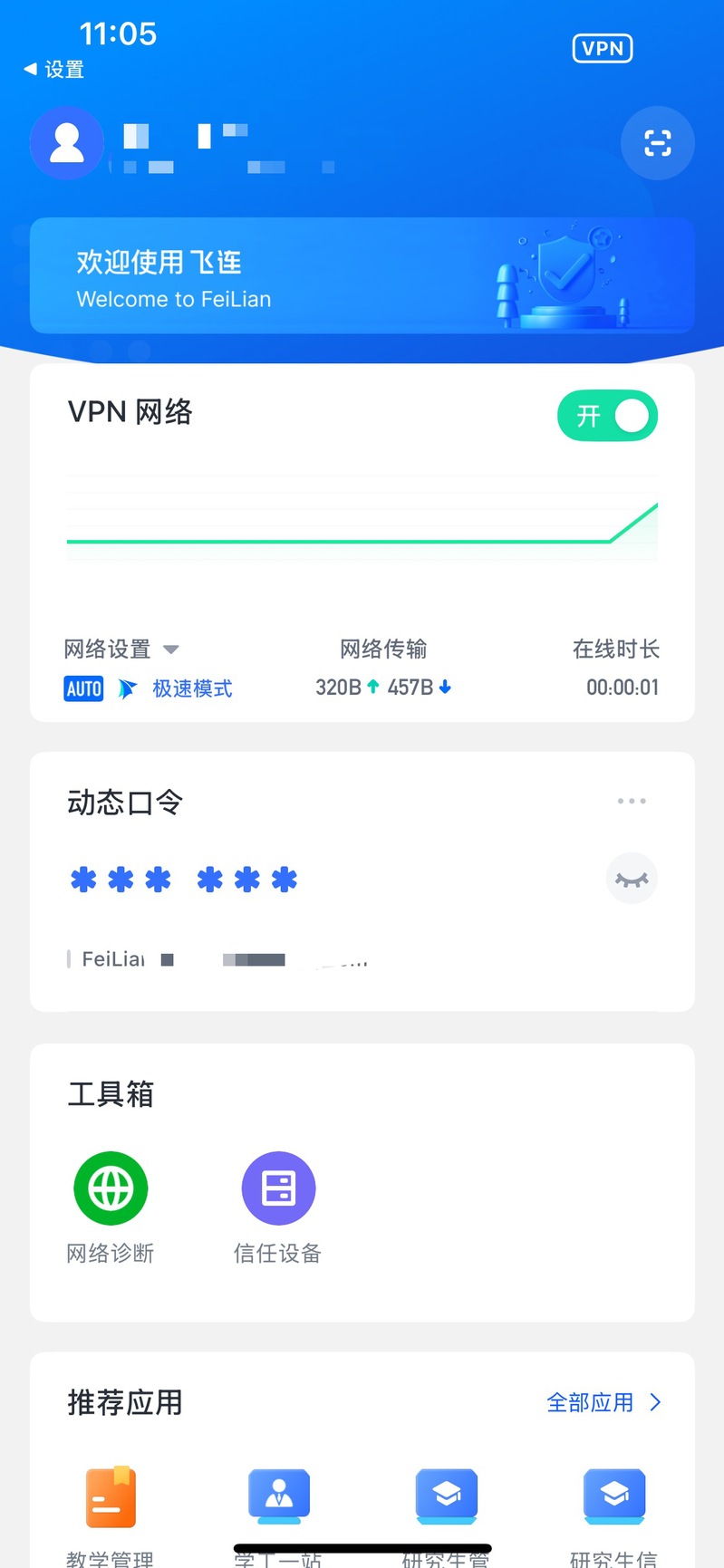Open 信任设备 tool

[278, 1188]
